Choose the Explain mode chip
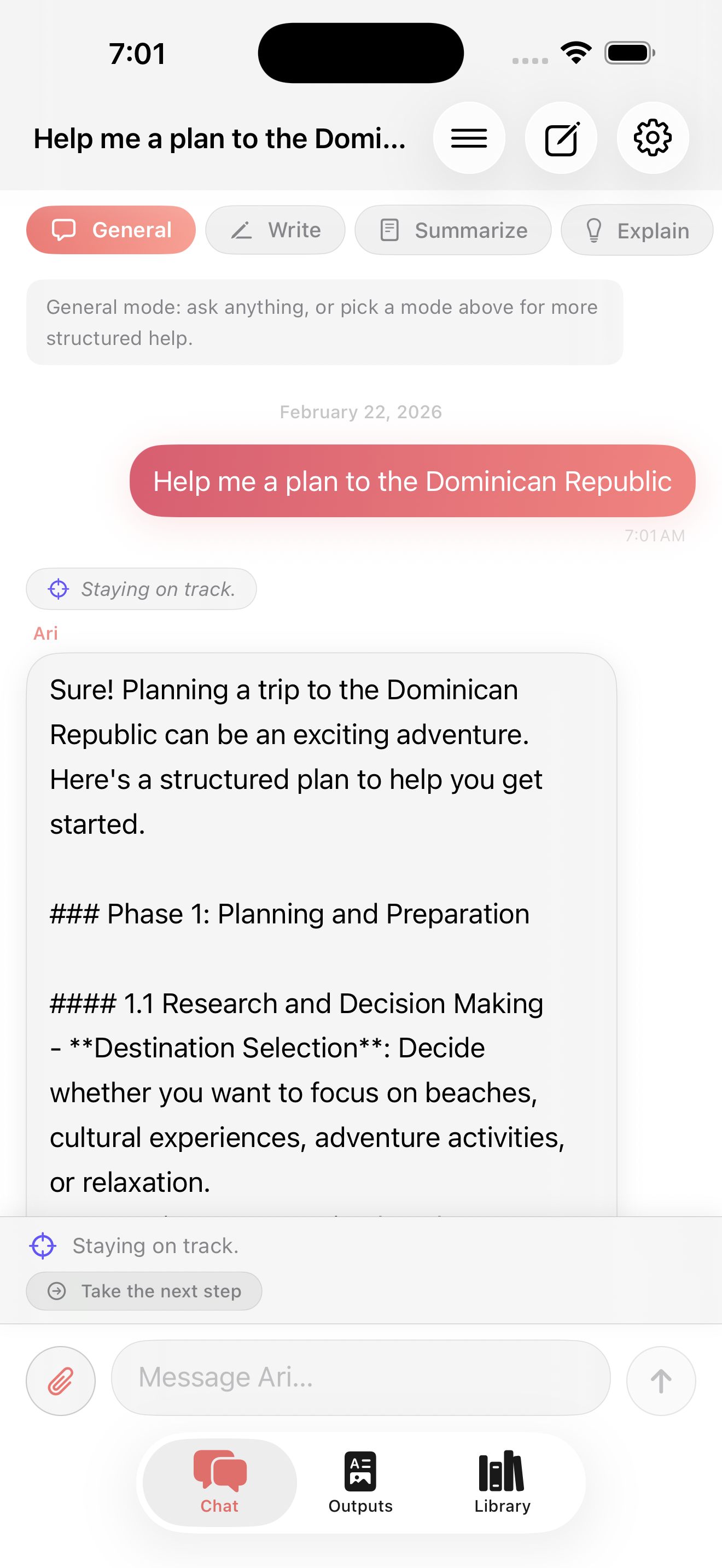722x1568 pixels. (637, 230)
